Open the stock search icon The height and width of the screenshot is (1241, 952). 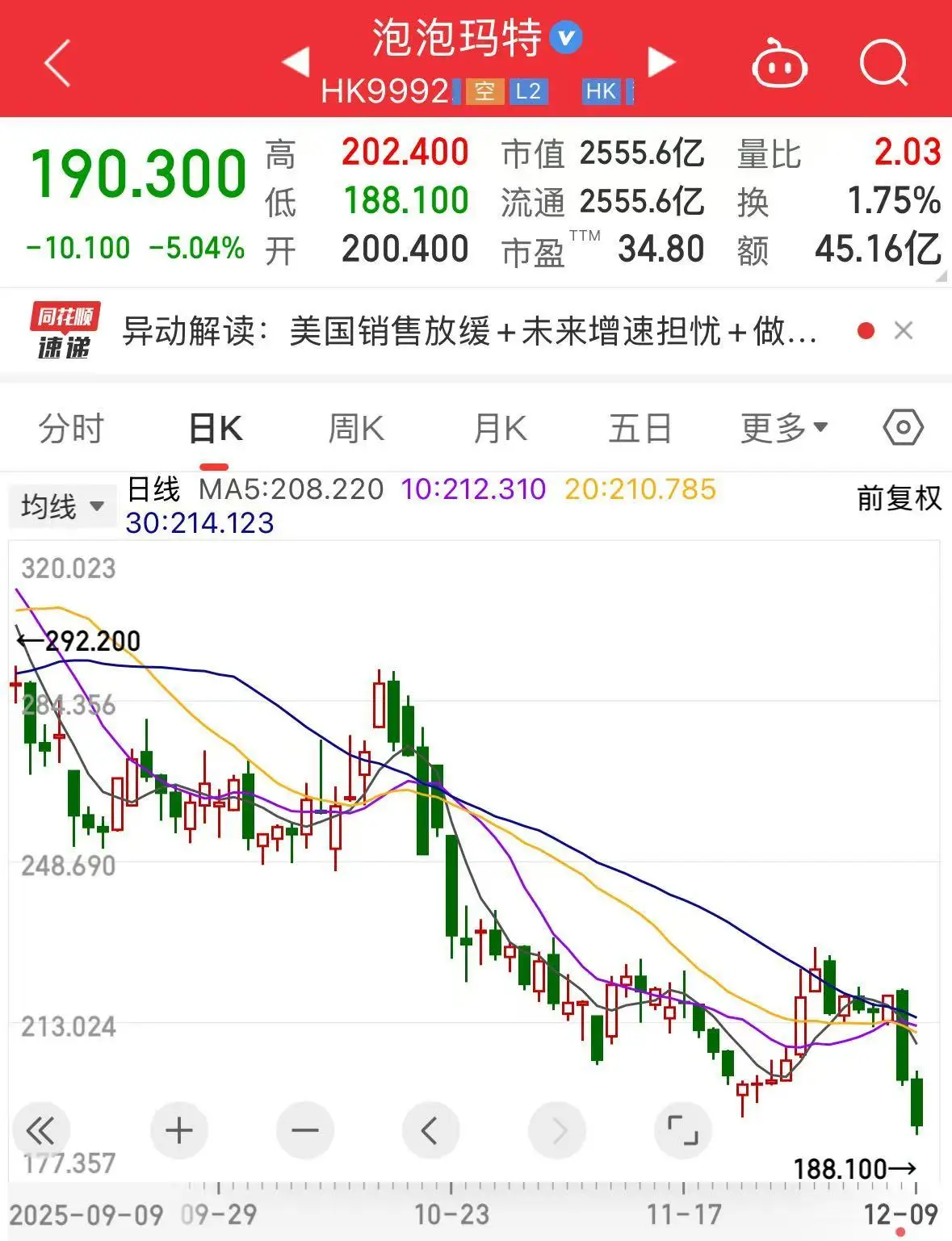(882, 64)
